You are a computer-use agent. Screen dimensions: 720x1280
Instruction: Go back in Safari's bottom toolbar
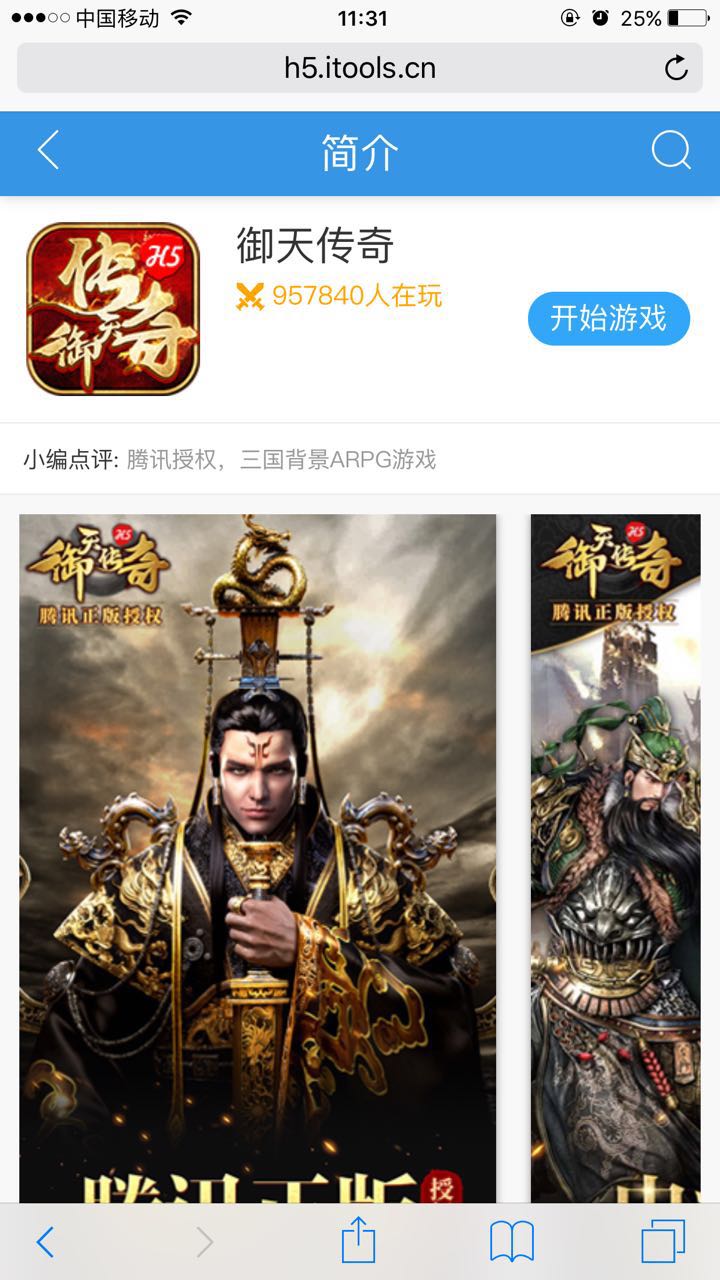pos(45,1242)
